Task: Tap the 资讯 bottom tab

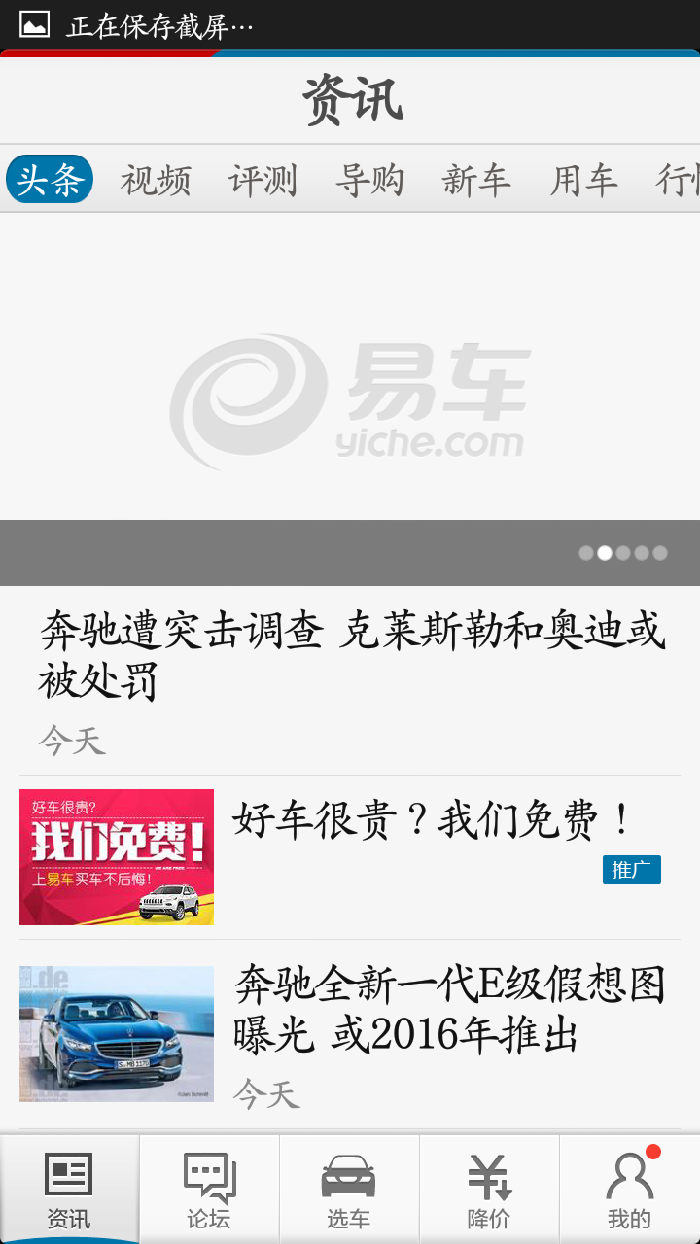Action: coord(69,1190)
